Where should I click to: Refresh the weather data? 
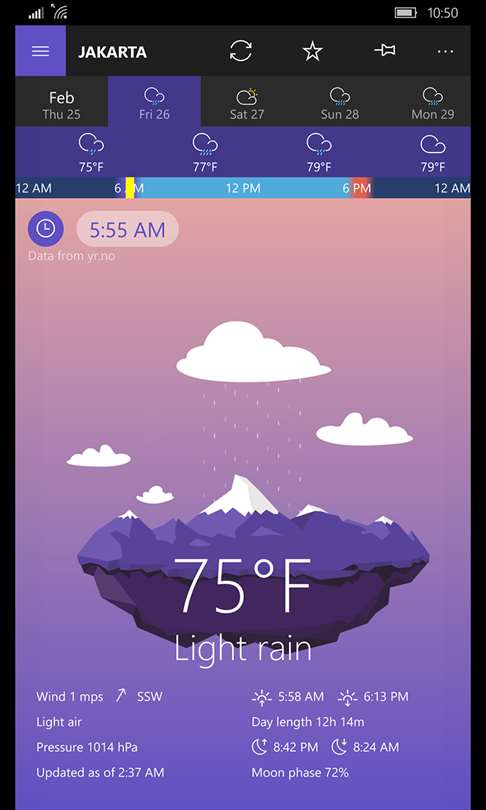pyautogui.click(x=241, y=51)
